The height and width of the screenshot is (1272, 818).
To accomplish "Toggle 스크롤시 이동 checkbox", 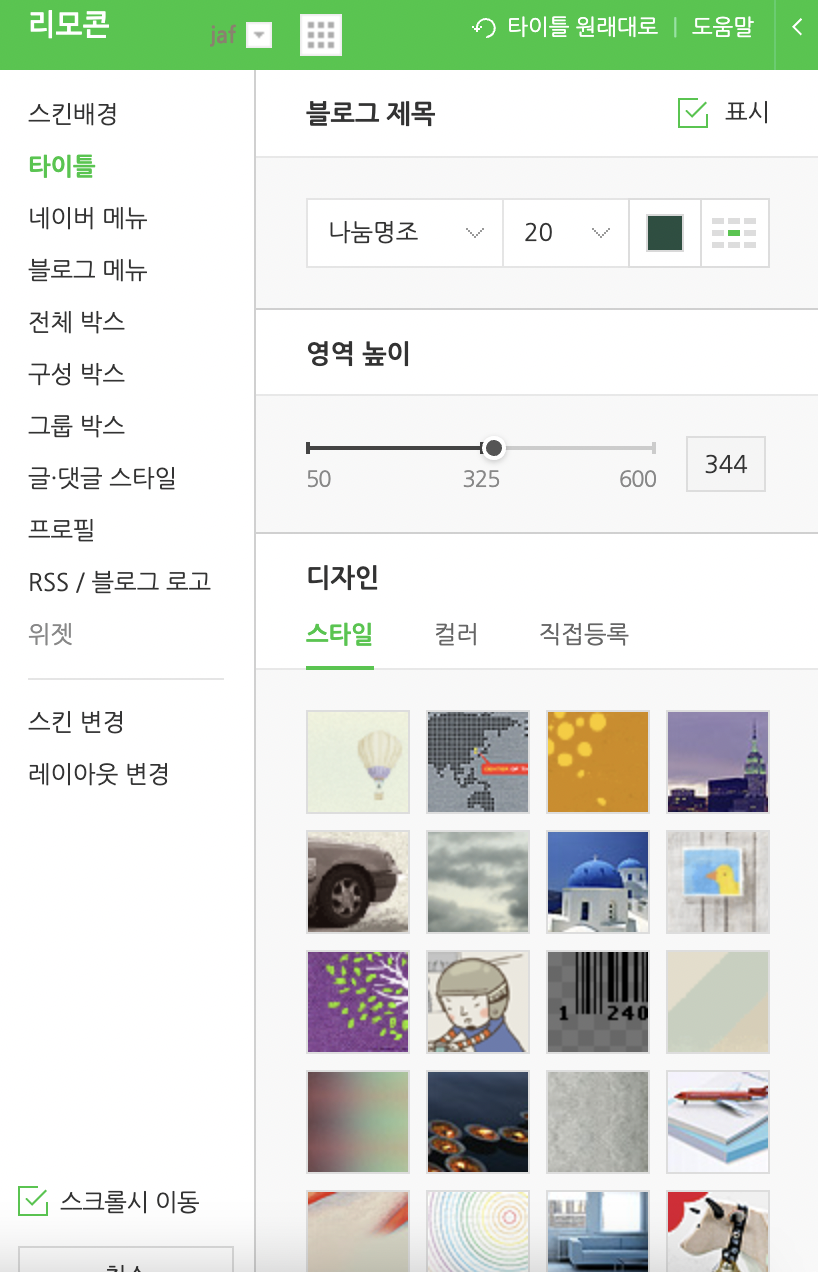I will point(34,1201).
